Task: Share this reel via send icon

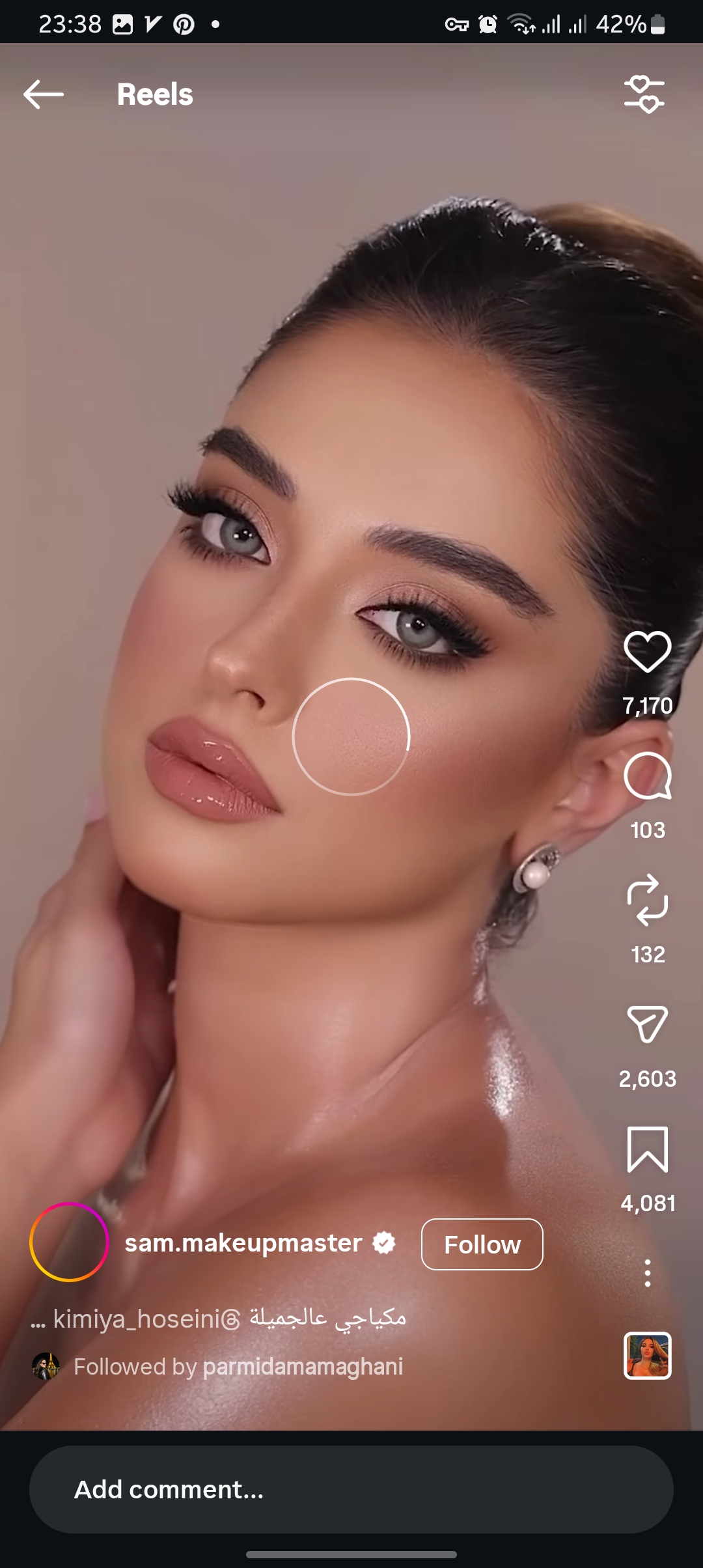Action: click(648, 1024)
